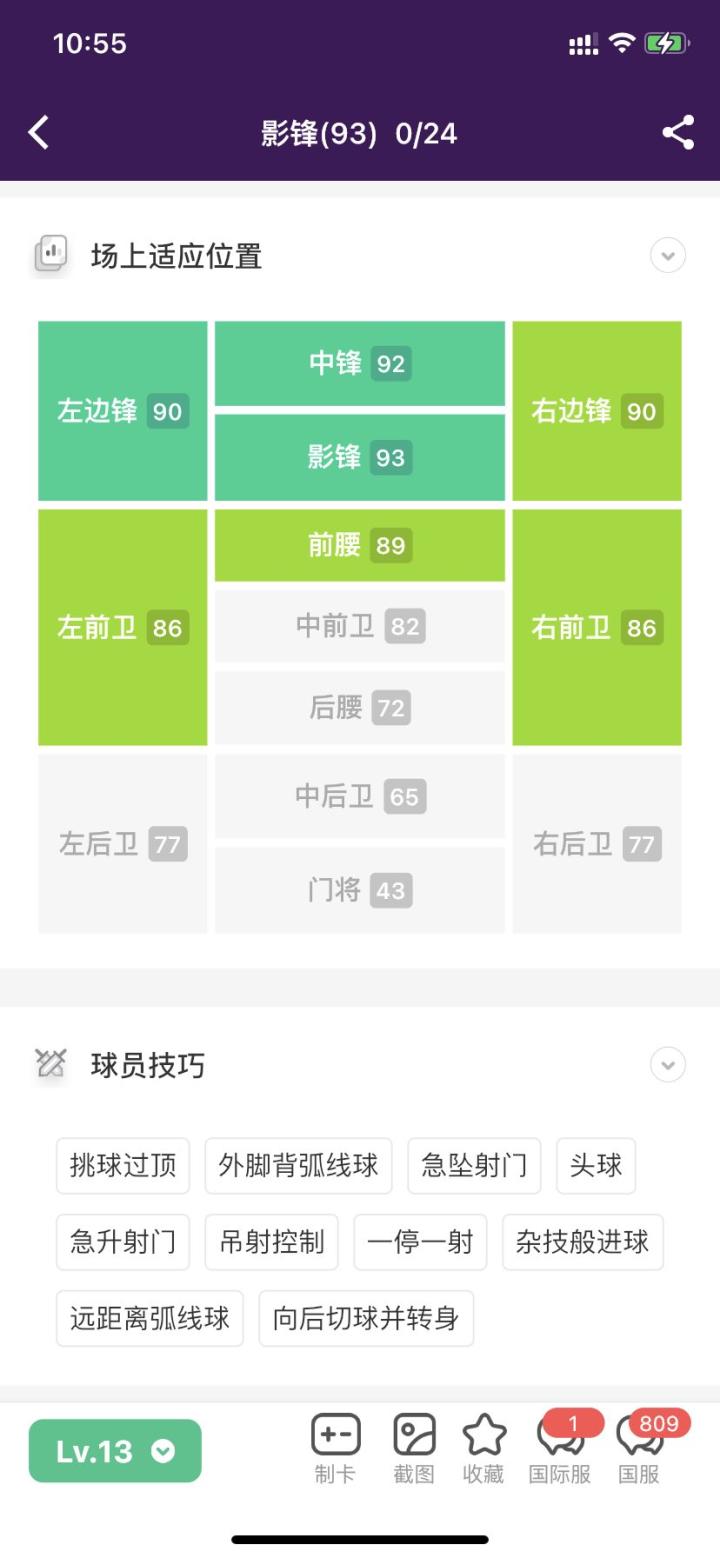Open 国服 comments

click(x=639, y=1448)
